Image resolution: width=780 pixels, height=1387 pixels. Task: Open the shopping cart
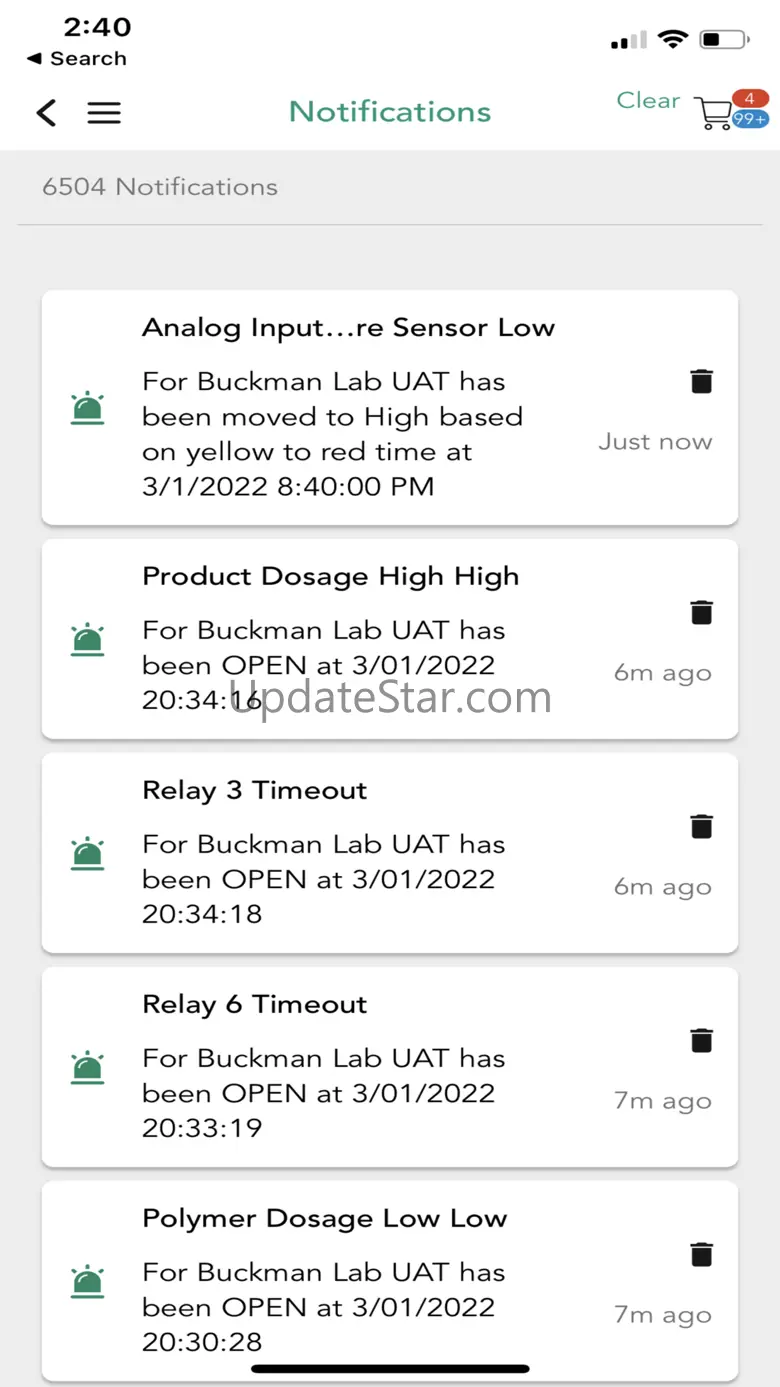tap(716, 114)
